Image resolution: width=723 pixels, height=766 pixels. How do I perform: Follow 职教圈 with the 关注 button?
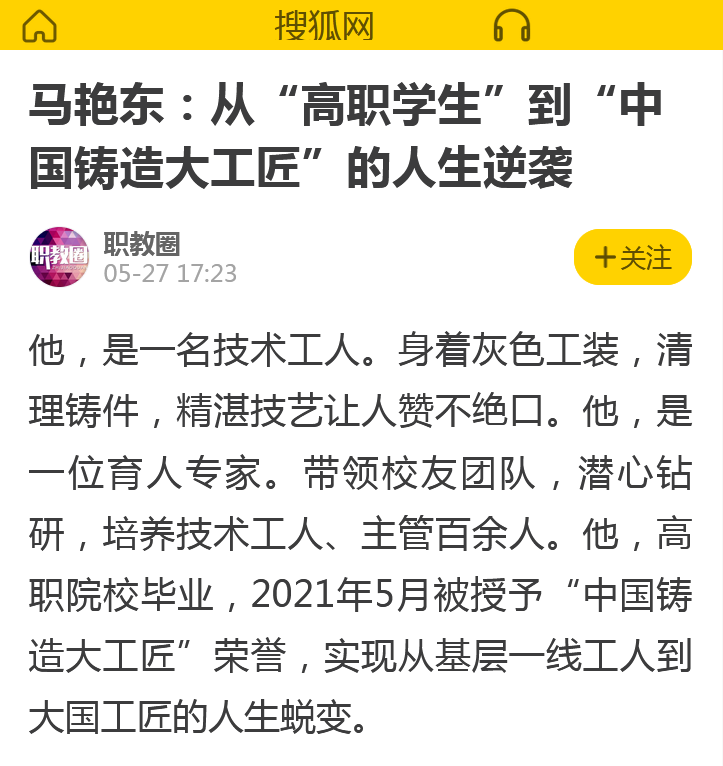633,257
